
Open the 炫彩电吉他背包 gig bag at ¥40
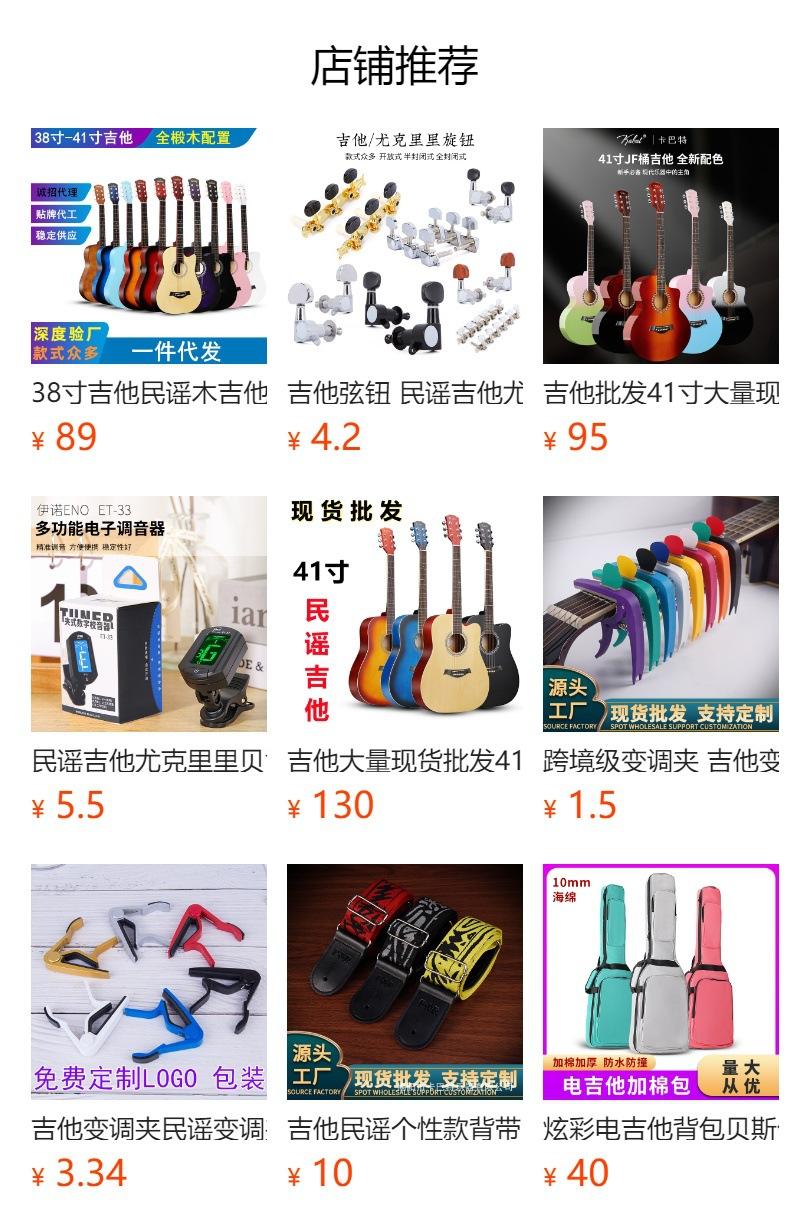(x=661, y=982)
